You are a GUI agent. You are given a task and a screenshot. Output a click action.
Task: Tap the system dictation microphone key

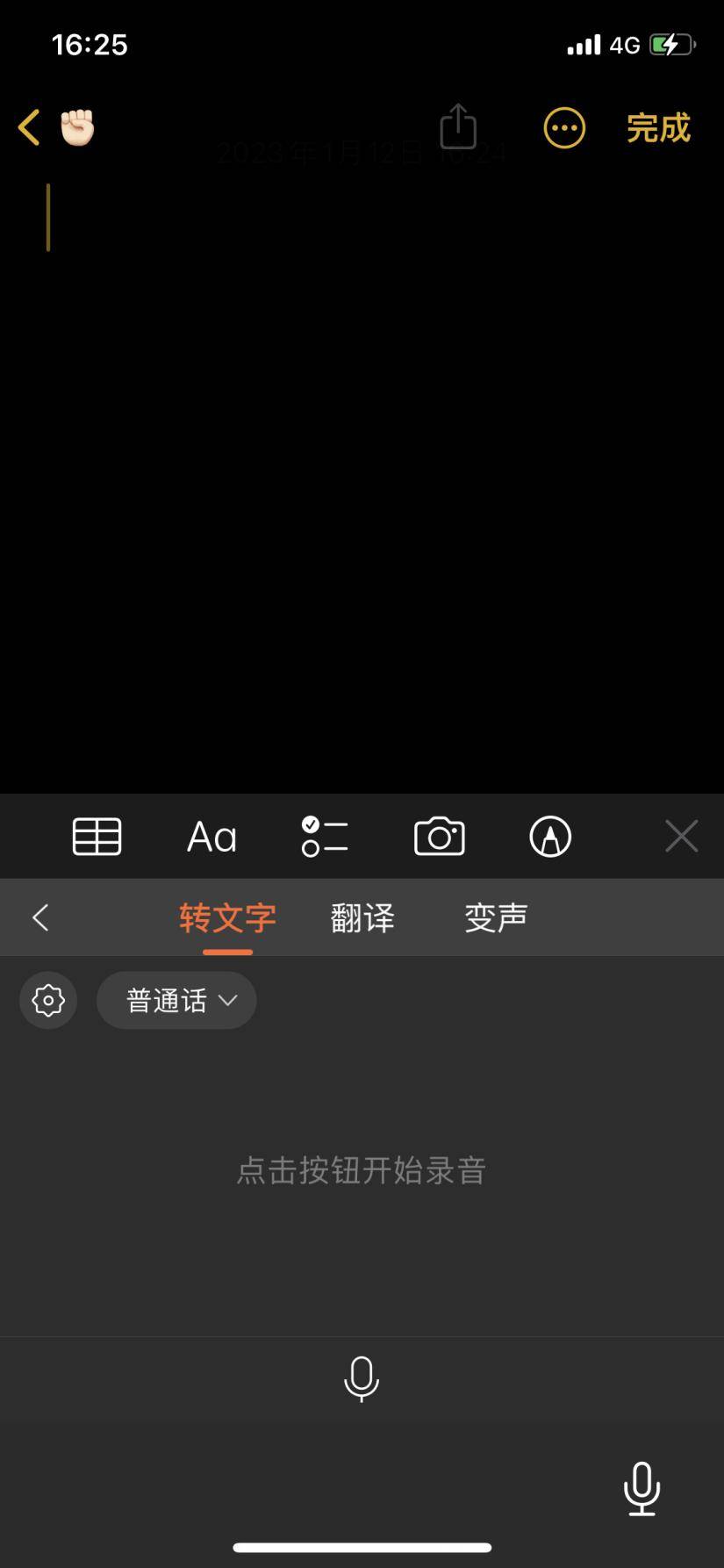coord(642,1488)
